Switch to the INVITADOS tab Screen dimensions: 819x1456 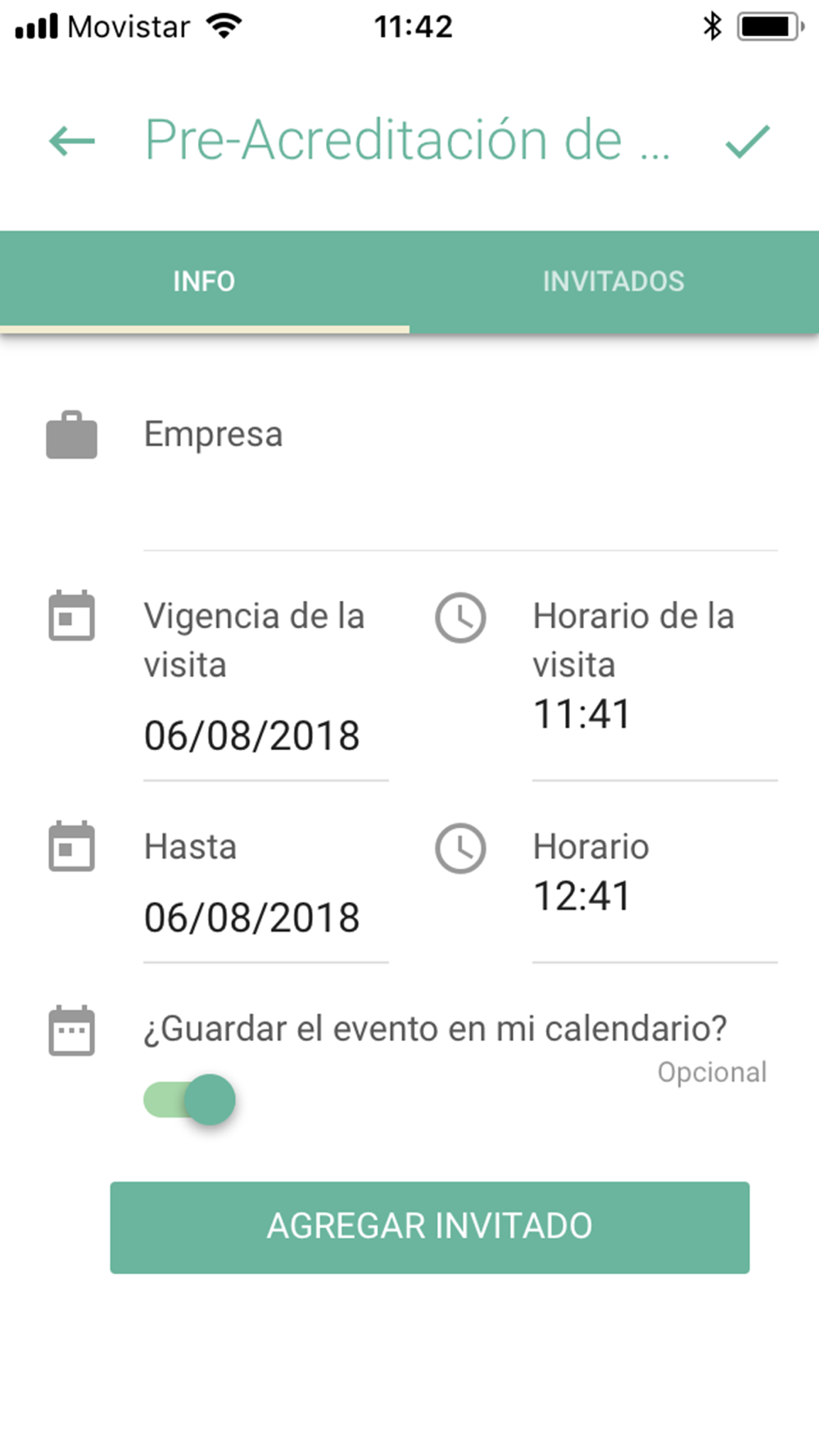click(x=613, y=282)
